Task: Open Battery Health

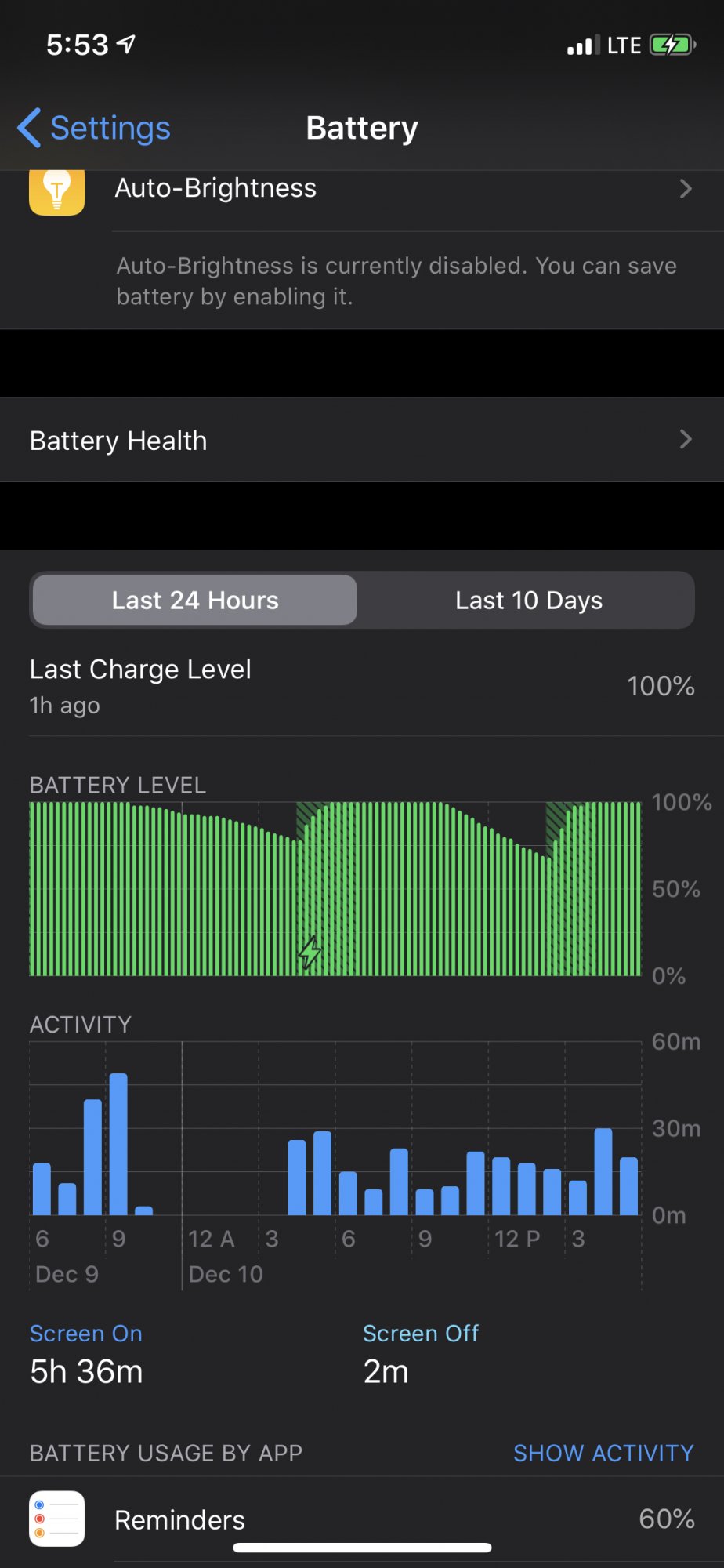Action: (x=362, y=440)
